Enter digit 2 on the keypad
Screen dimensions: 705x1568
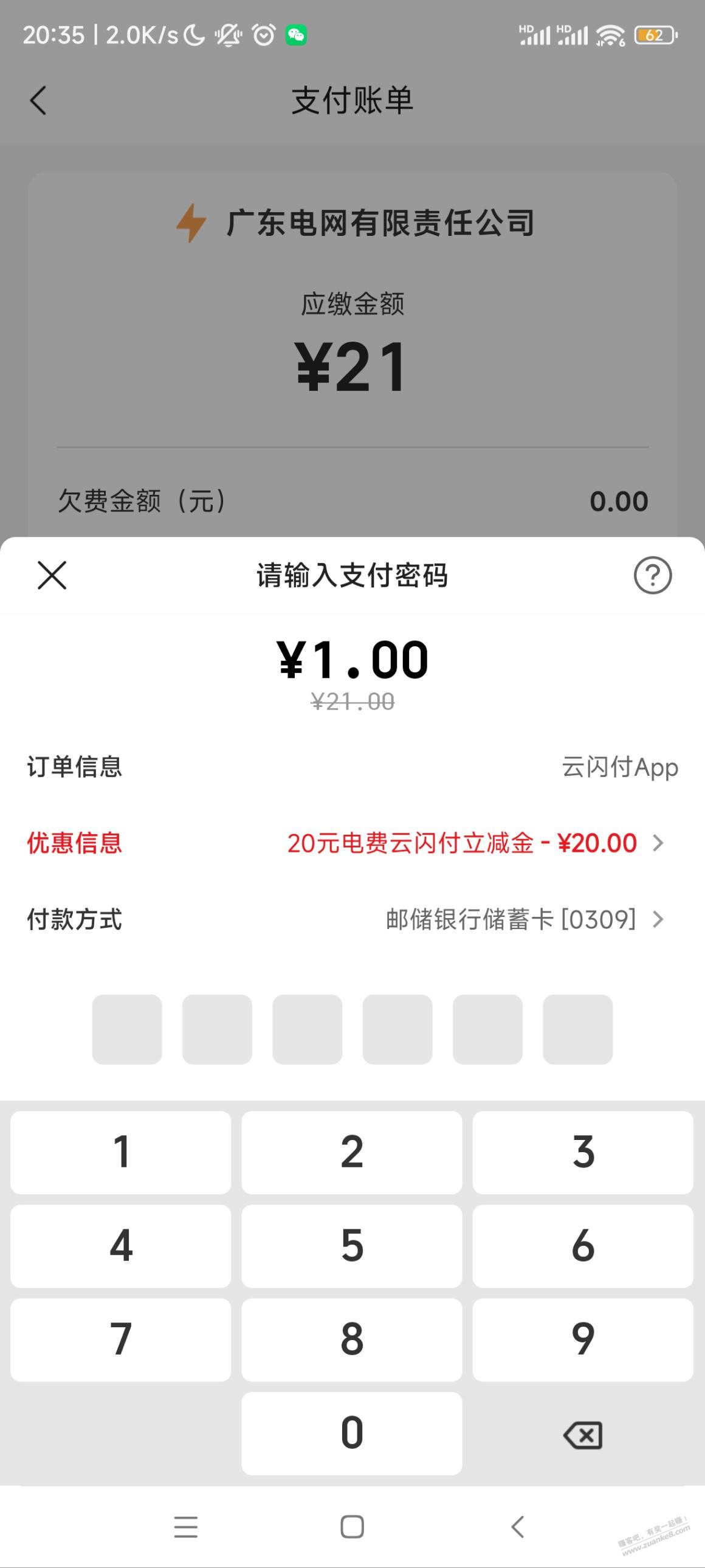click(x=351, y=1152)
